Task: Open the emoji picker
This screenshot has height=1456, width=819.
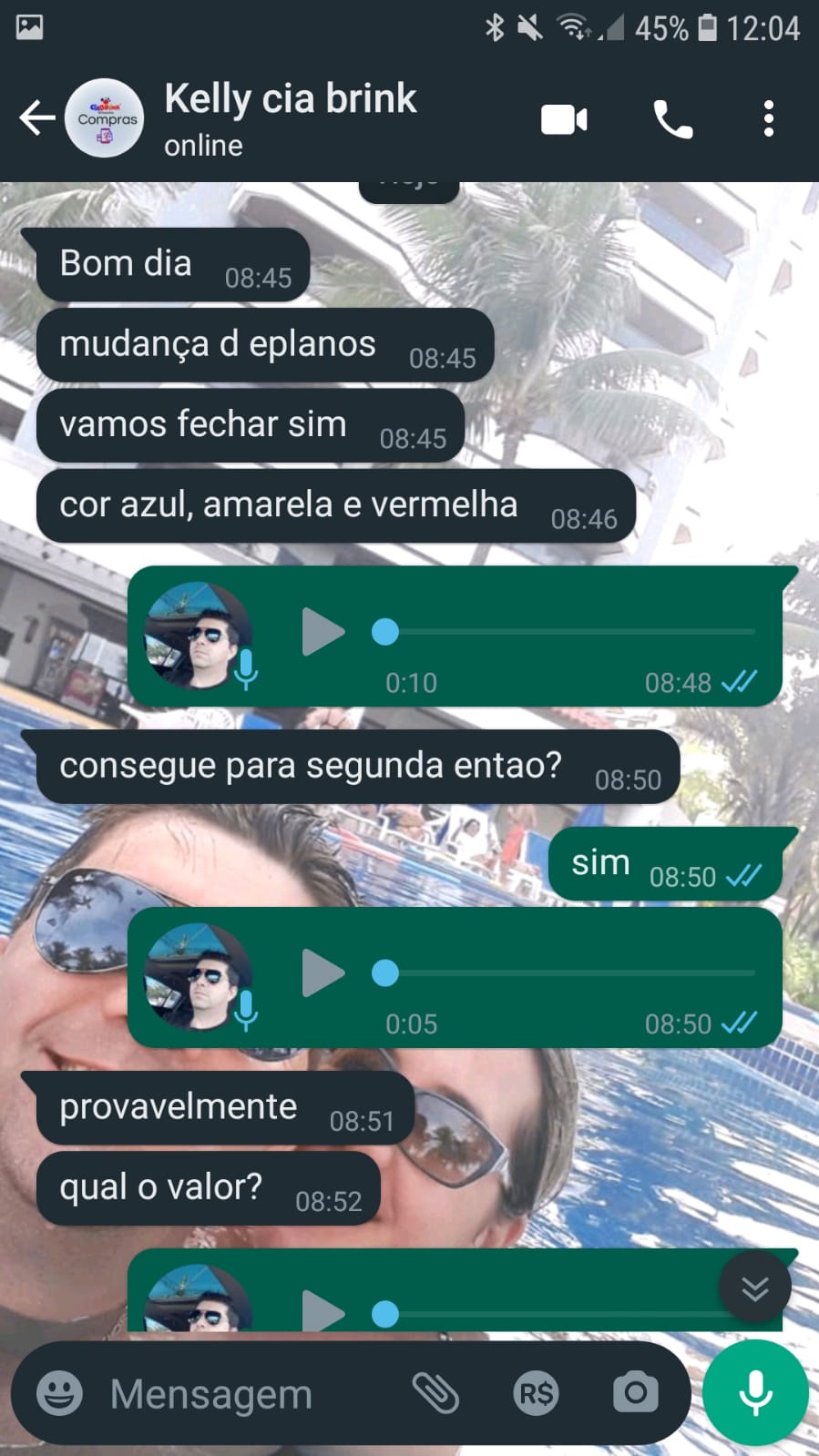Action: (59, 1393)
